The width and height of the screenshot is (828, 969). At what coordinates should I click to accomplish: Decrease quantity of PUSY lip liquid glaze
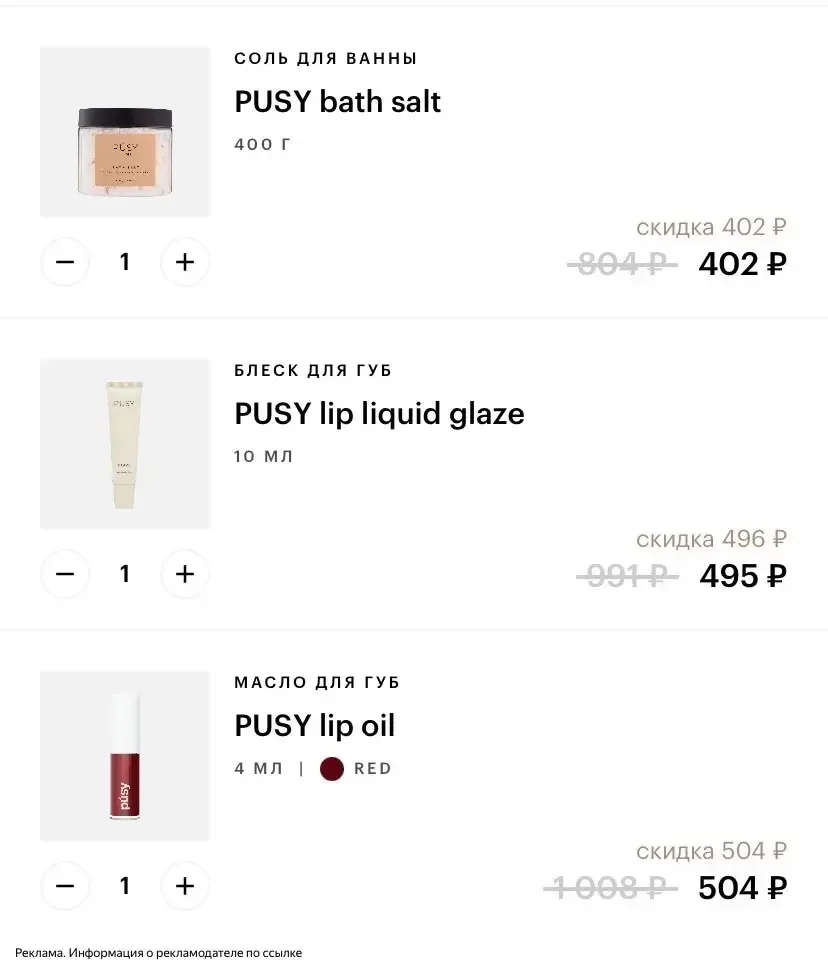pos(65,574)
